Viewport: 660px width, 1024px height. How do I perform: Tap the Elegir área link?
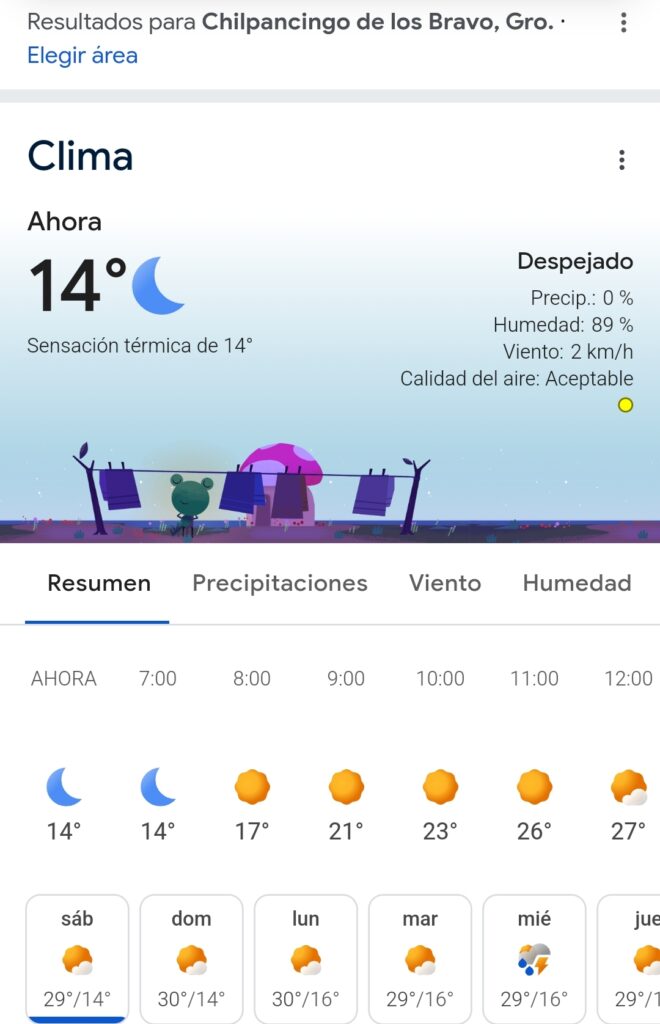point(82,55)
